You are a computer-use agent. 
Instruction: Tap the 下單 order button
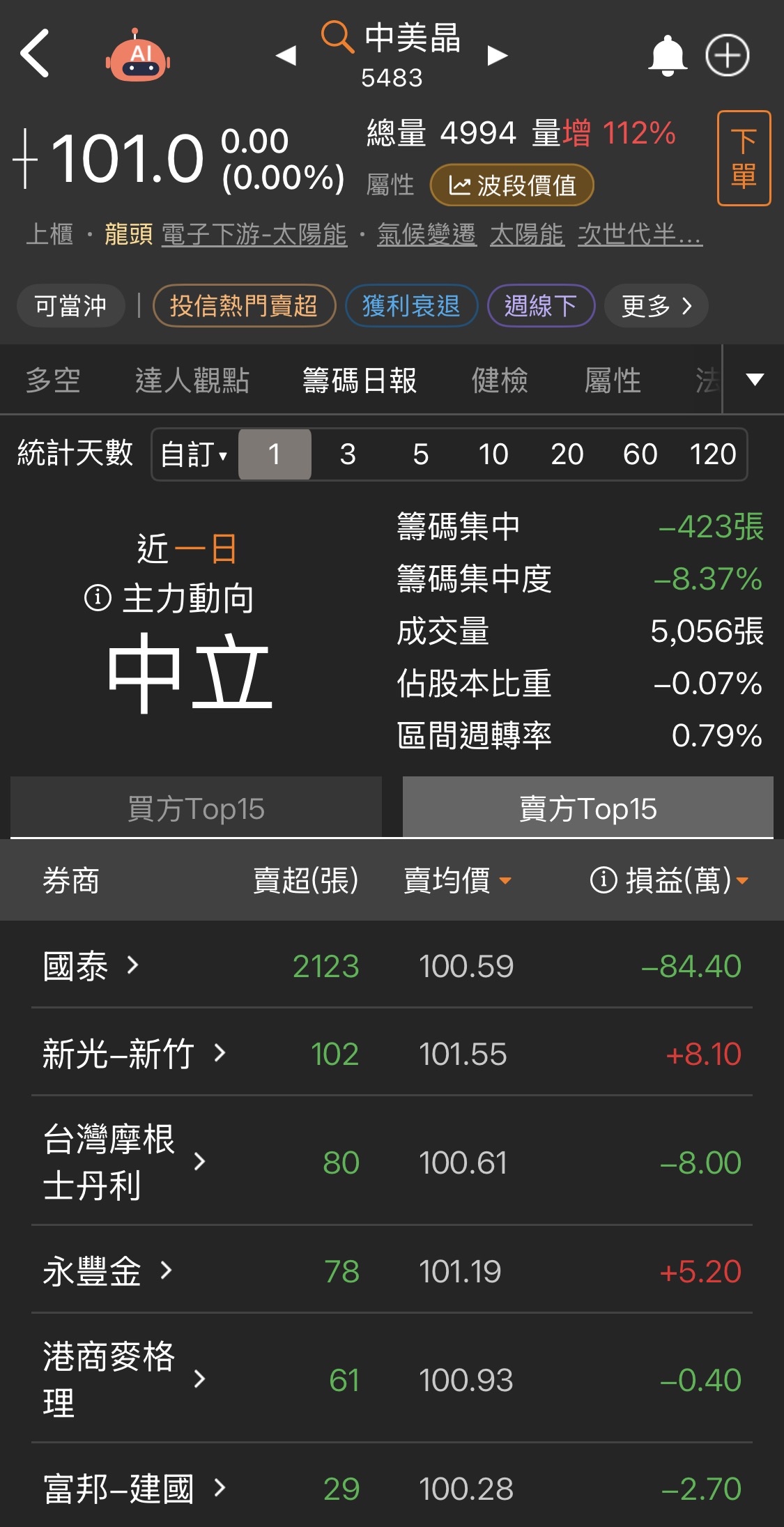pos(744,158)
